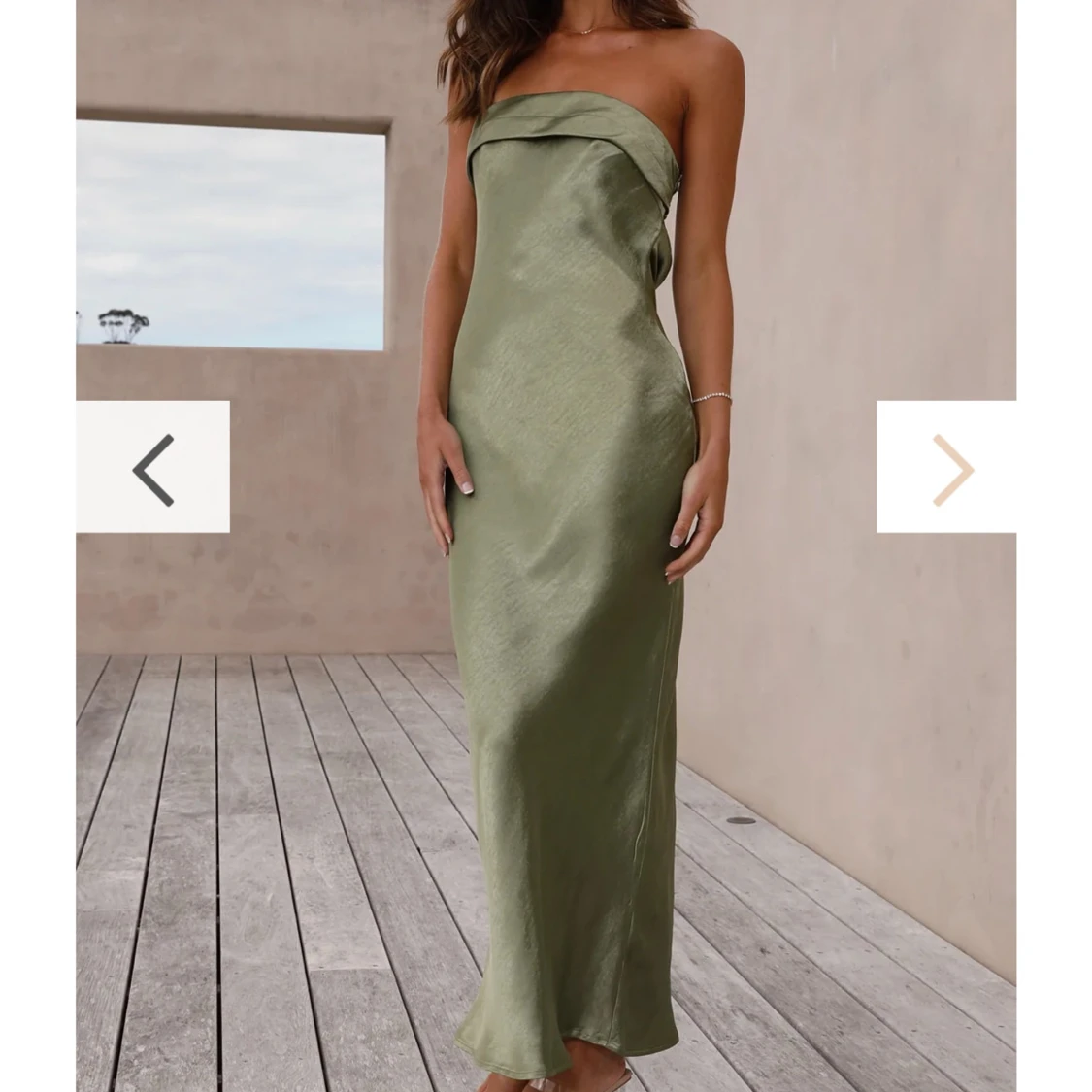Go to the previous product photo

153,468
